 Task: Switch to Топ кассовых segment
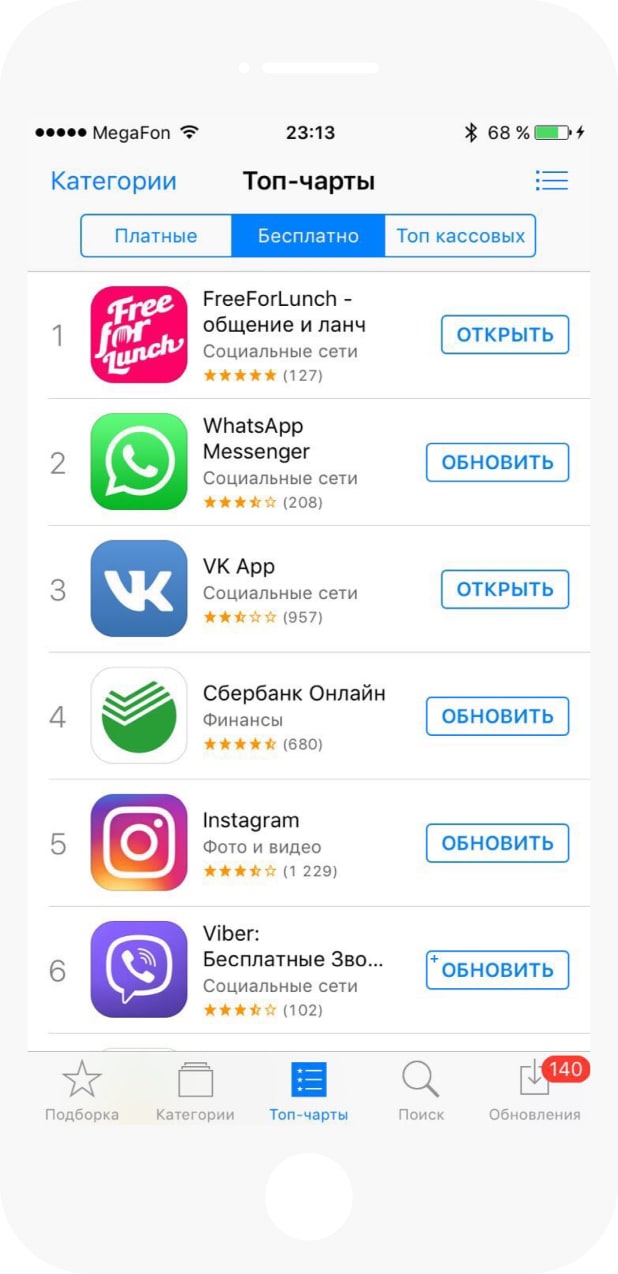coord(460,237)
